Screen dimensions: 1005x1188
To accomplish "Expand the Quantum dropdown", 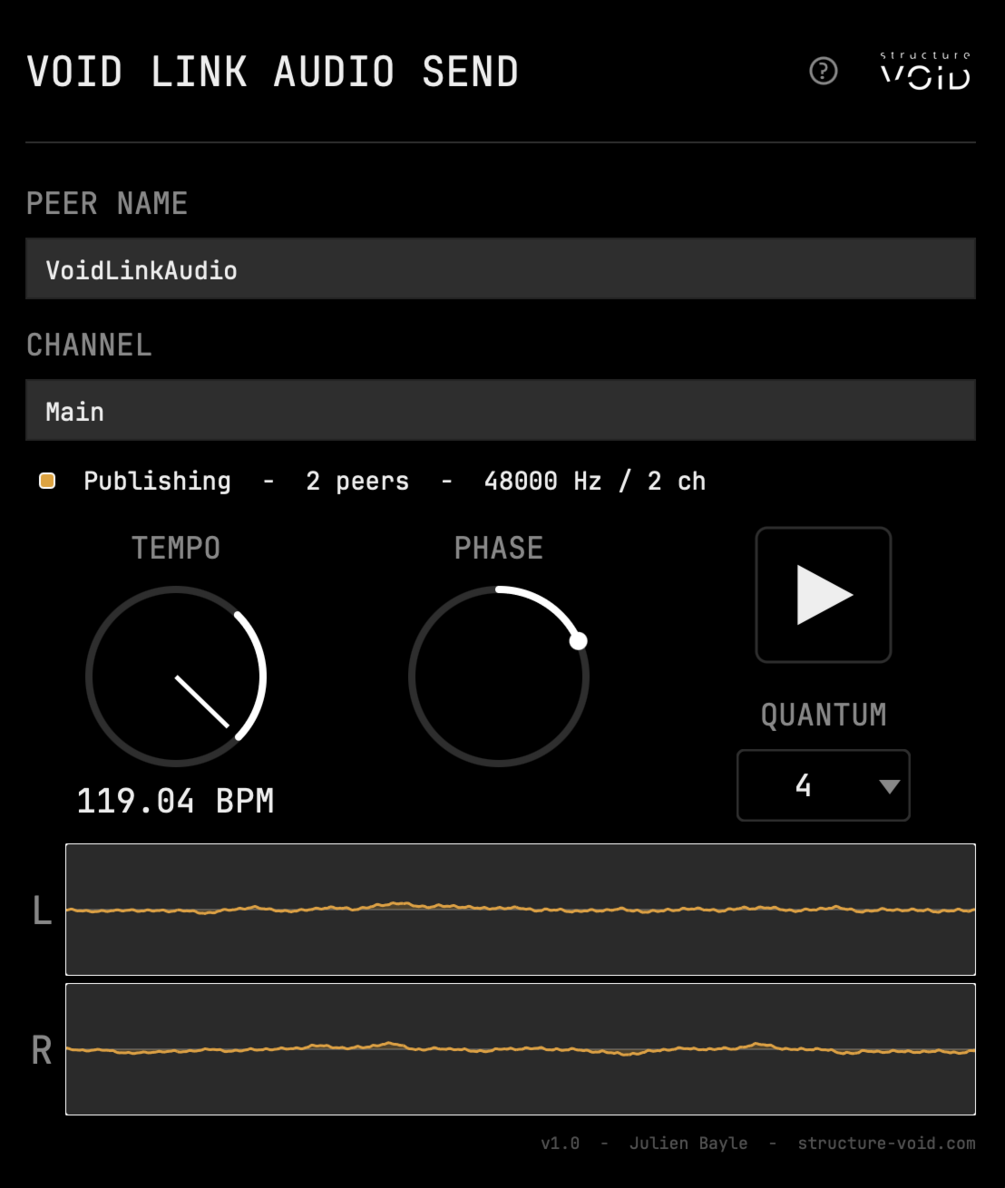I will 823,786.
